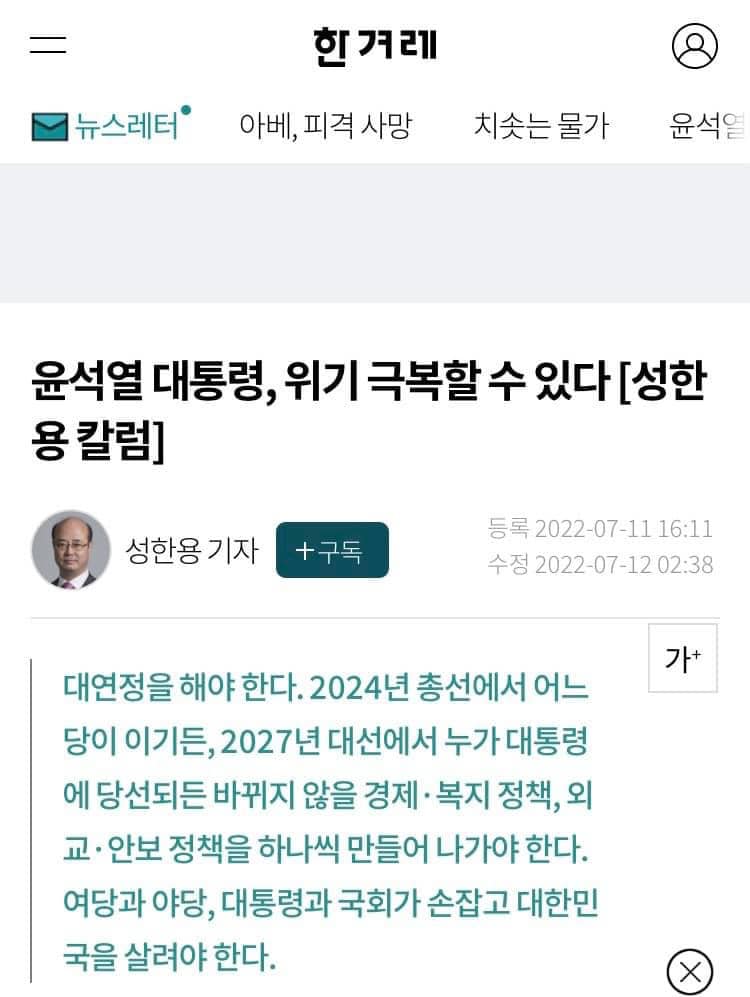This screenshot has height=997, width=750.
Task: Dismiss the floating X close button
Action: point(690,970)
